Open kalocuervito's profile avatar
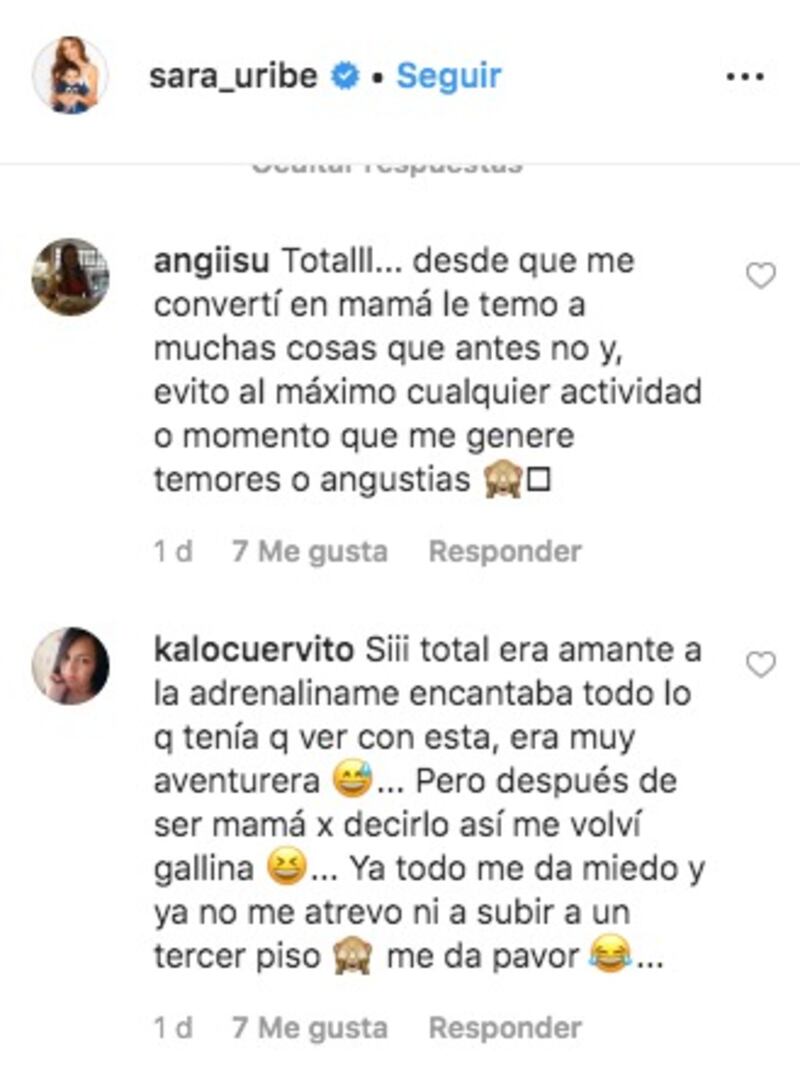800x1077 pixels. (x=70, y=665)
